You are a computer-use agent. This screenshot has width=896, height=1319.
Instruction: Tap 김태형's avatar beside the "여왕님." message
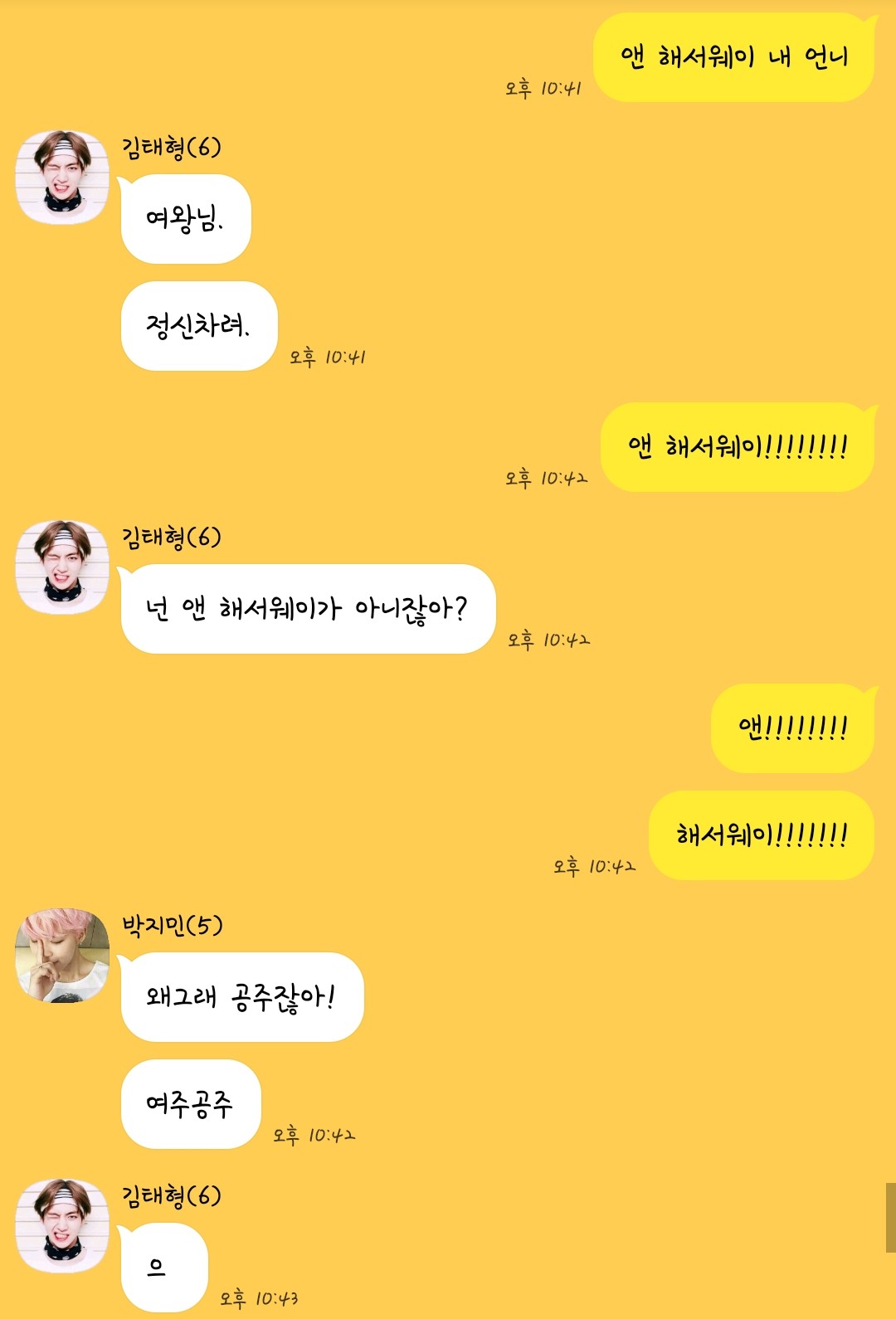click(62, 177)
